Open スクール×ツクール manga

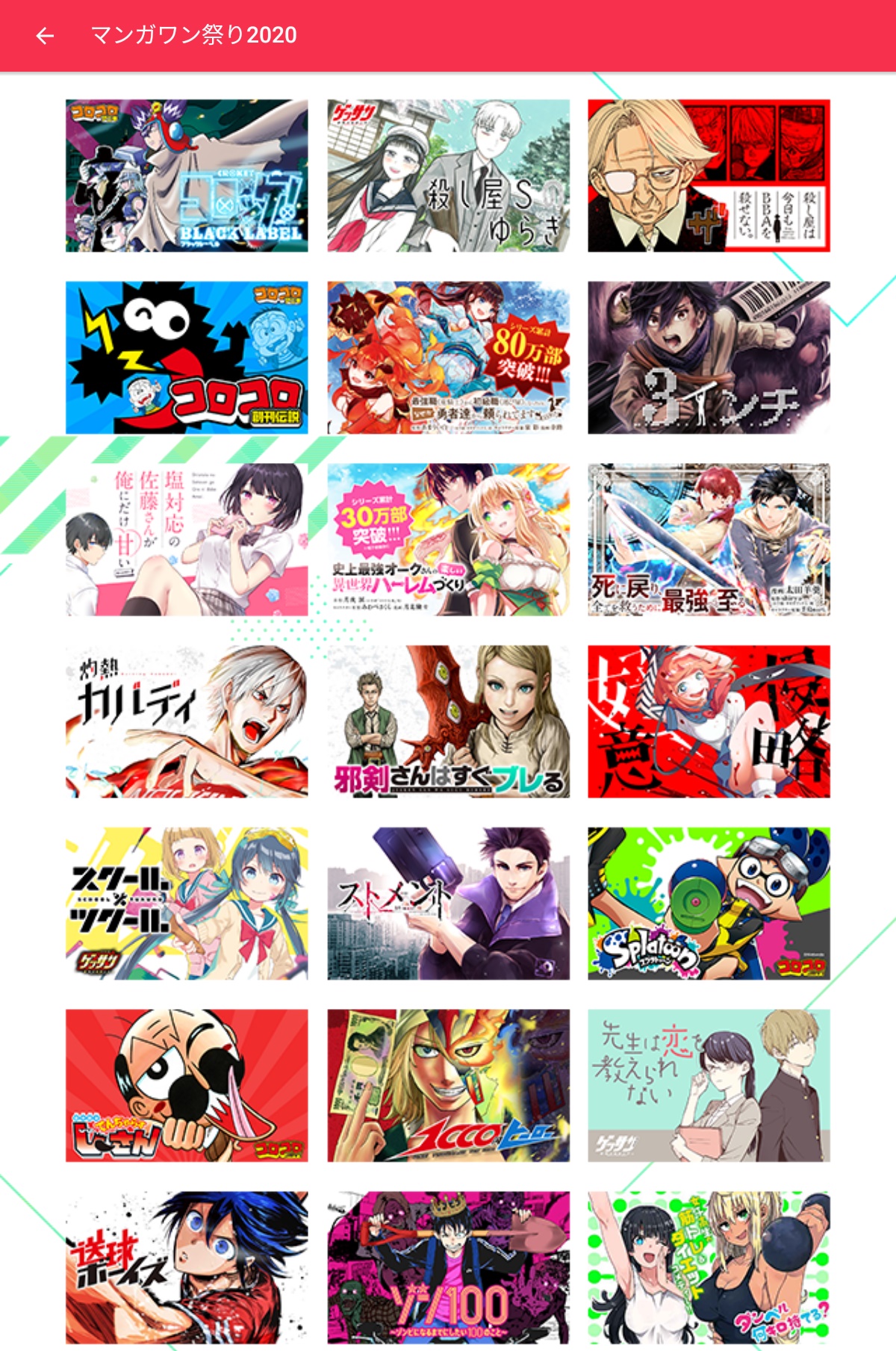(x=187, y=904)
